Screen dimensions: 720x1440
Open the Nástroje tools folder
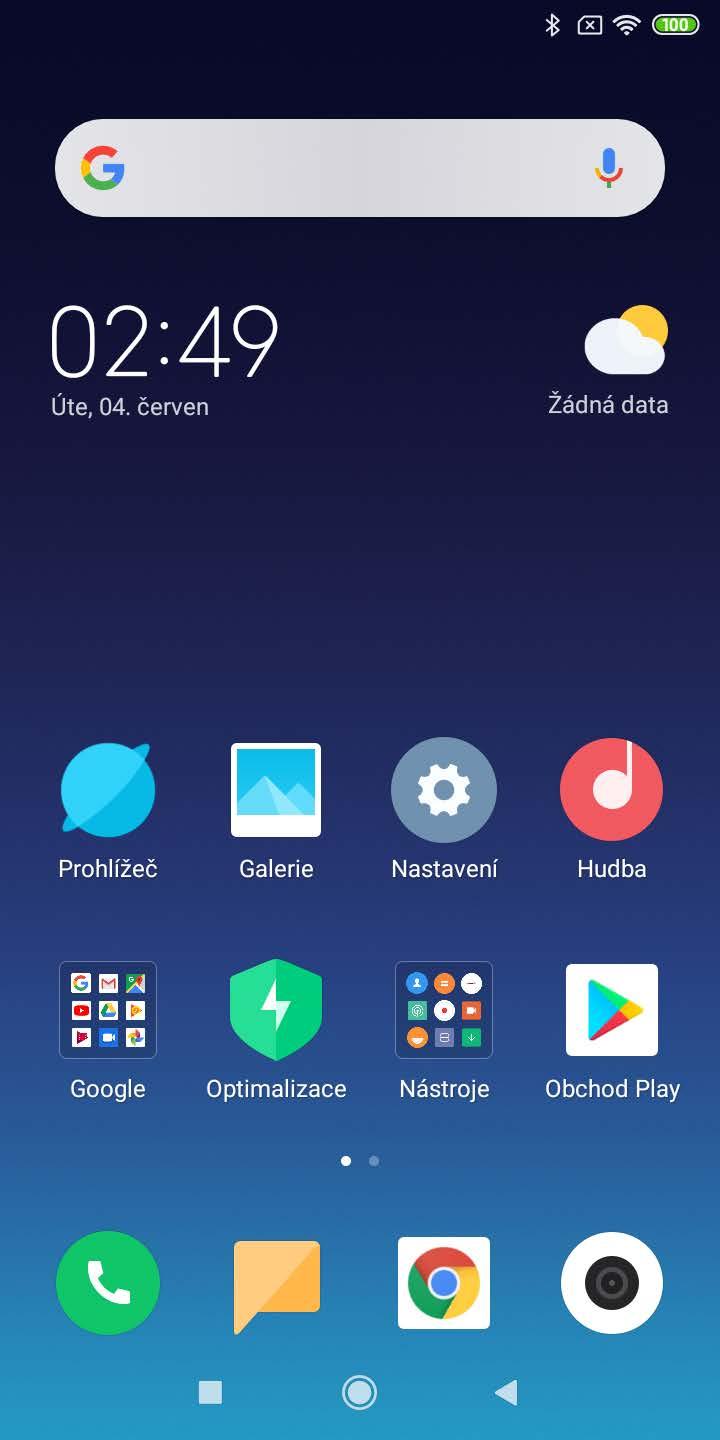point(444,1010)
